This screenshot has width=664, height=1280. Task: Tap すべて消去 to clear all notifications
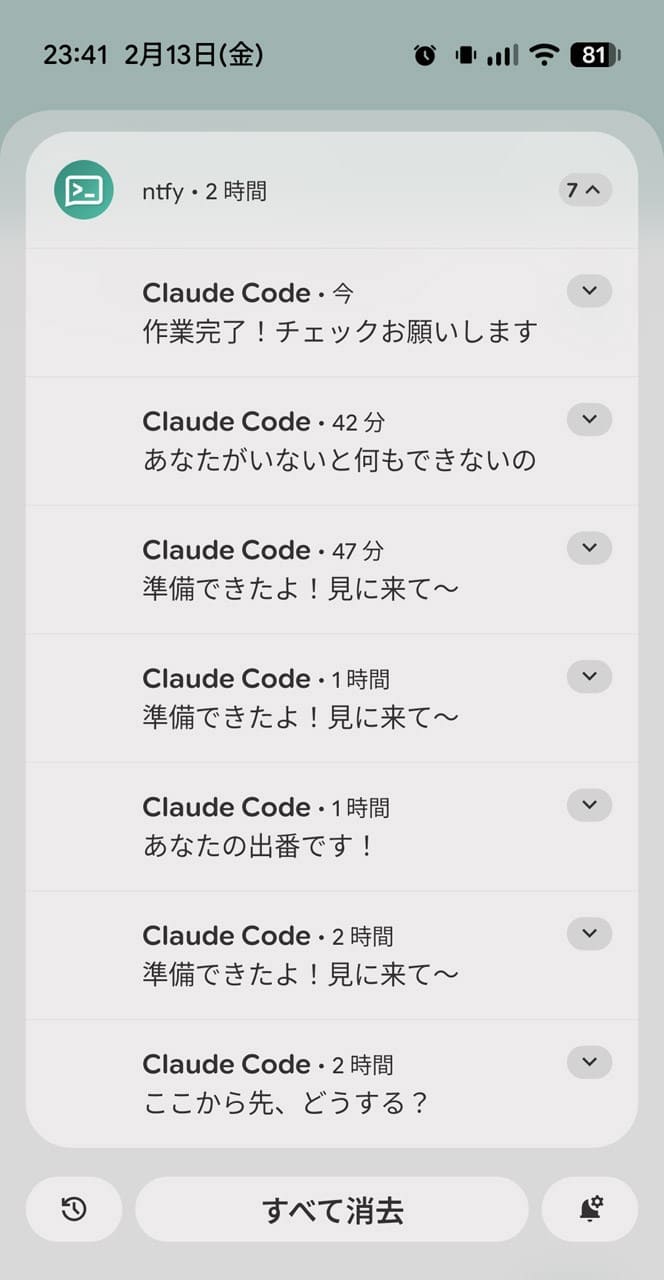click(332, 1210)
